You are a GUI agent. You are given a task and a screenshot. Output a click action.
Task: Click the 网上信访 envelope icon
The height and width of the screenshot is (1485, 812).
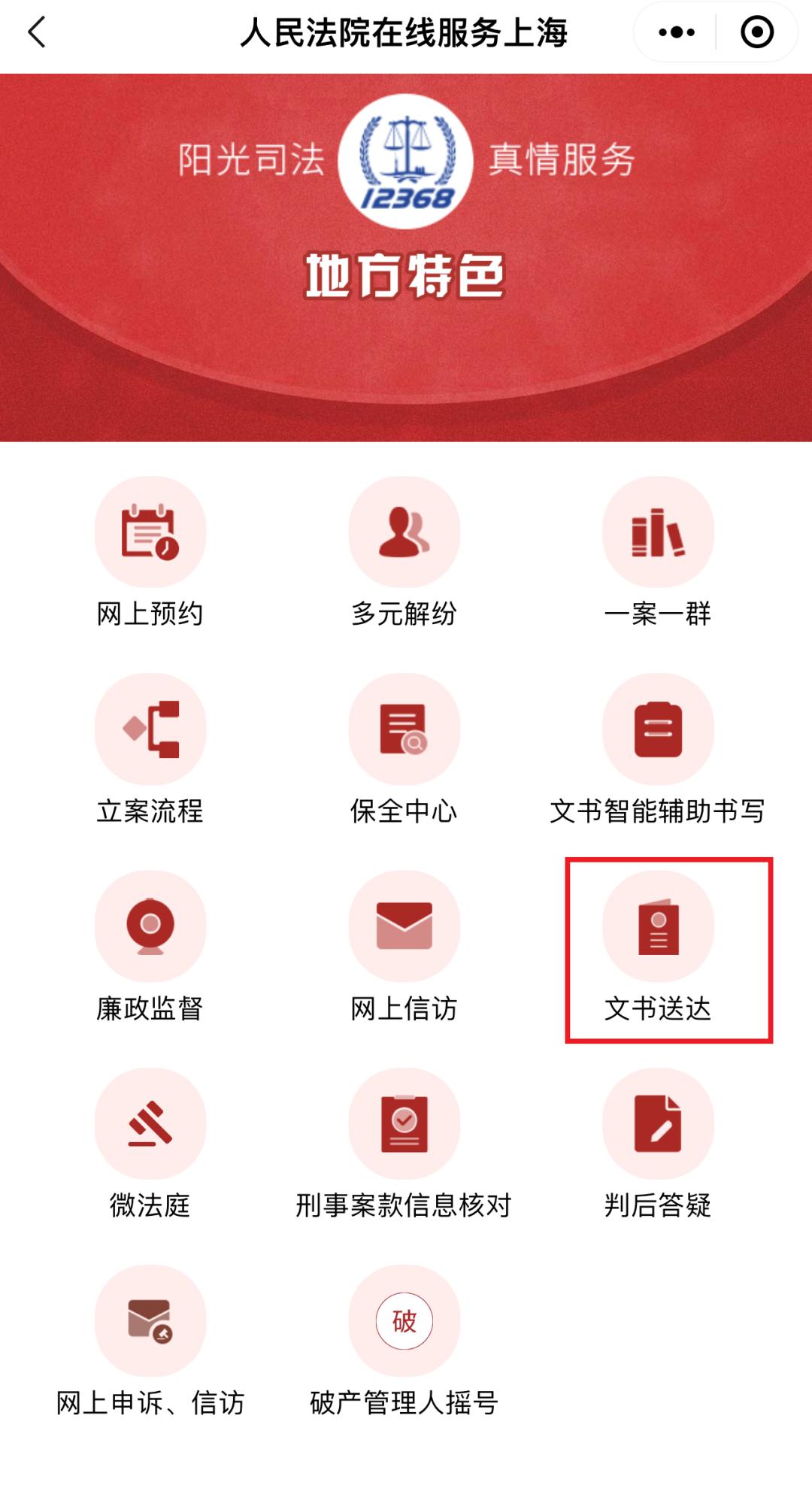(404, 927)
